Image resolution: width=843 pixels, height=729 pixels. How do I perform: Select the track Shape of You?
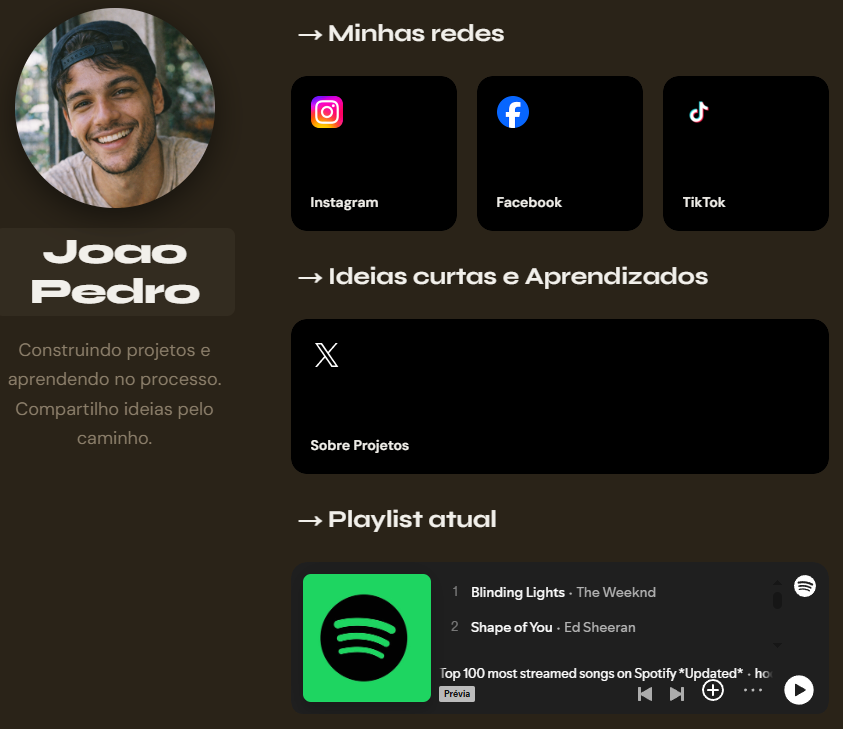[x=511, y=627]
